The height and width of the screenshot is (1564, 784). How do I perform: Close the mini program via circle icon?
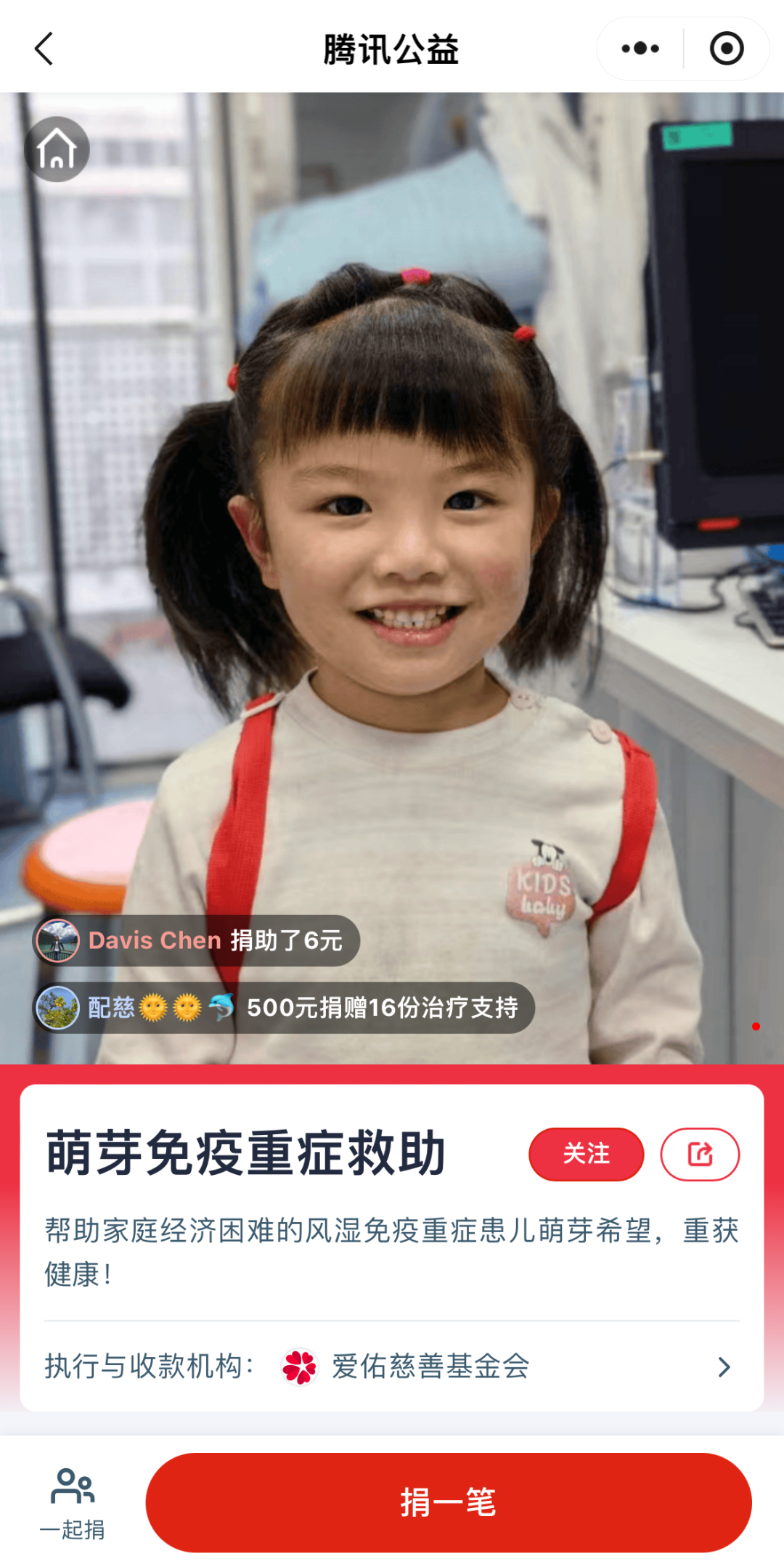pos(727,49)
